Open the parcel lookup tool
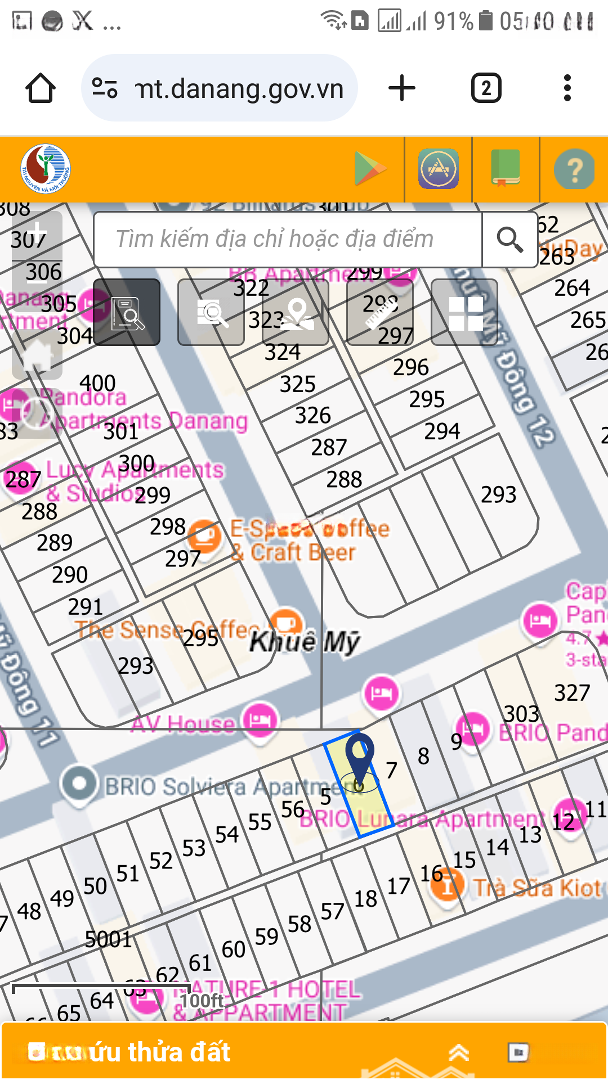This screenshot has height=1080, width=608. point(127,312)
